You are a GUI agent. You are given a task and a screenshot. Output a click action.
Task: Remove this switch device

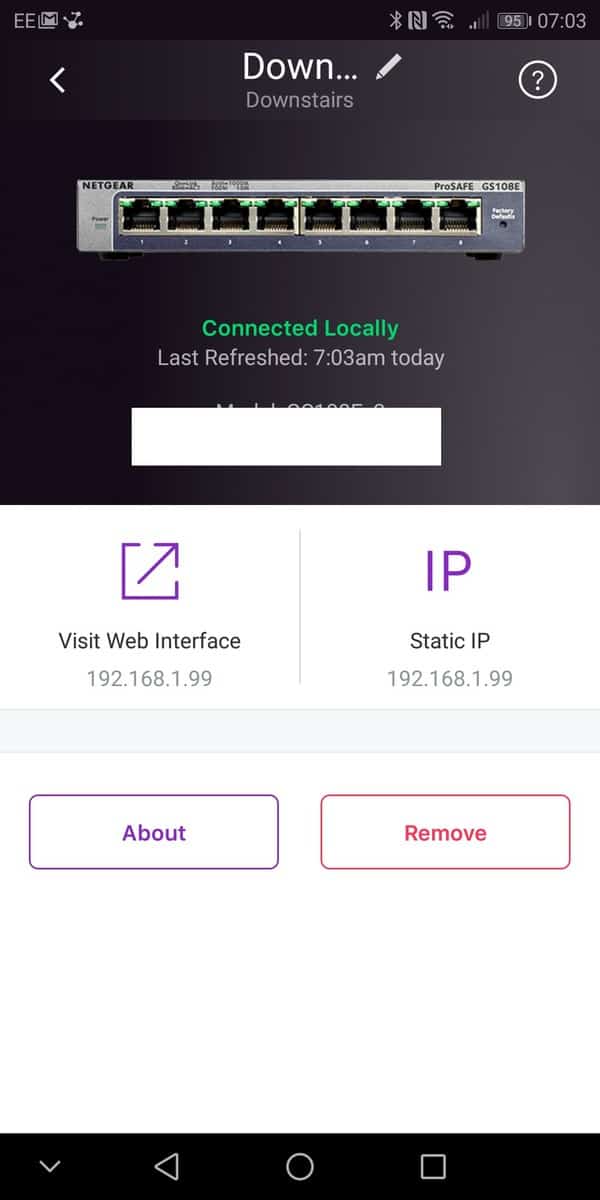(x=445, y=832)
